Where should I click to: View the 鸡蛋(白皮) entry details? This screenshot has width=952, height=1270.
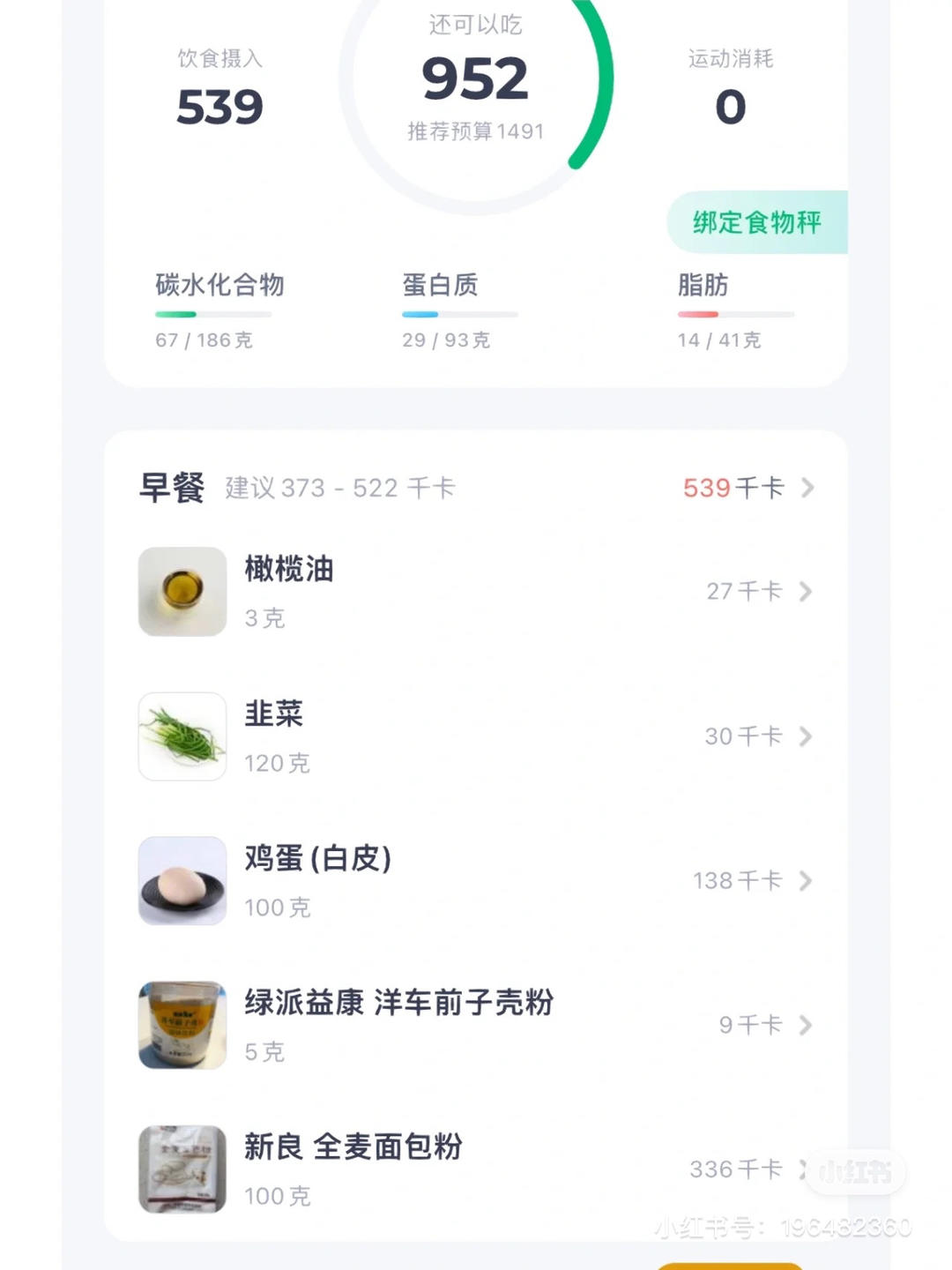[x=476, y=881]
